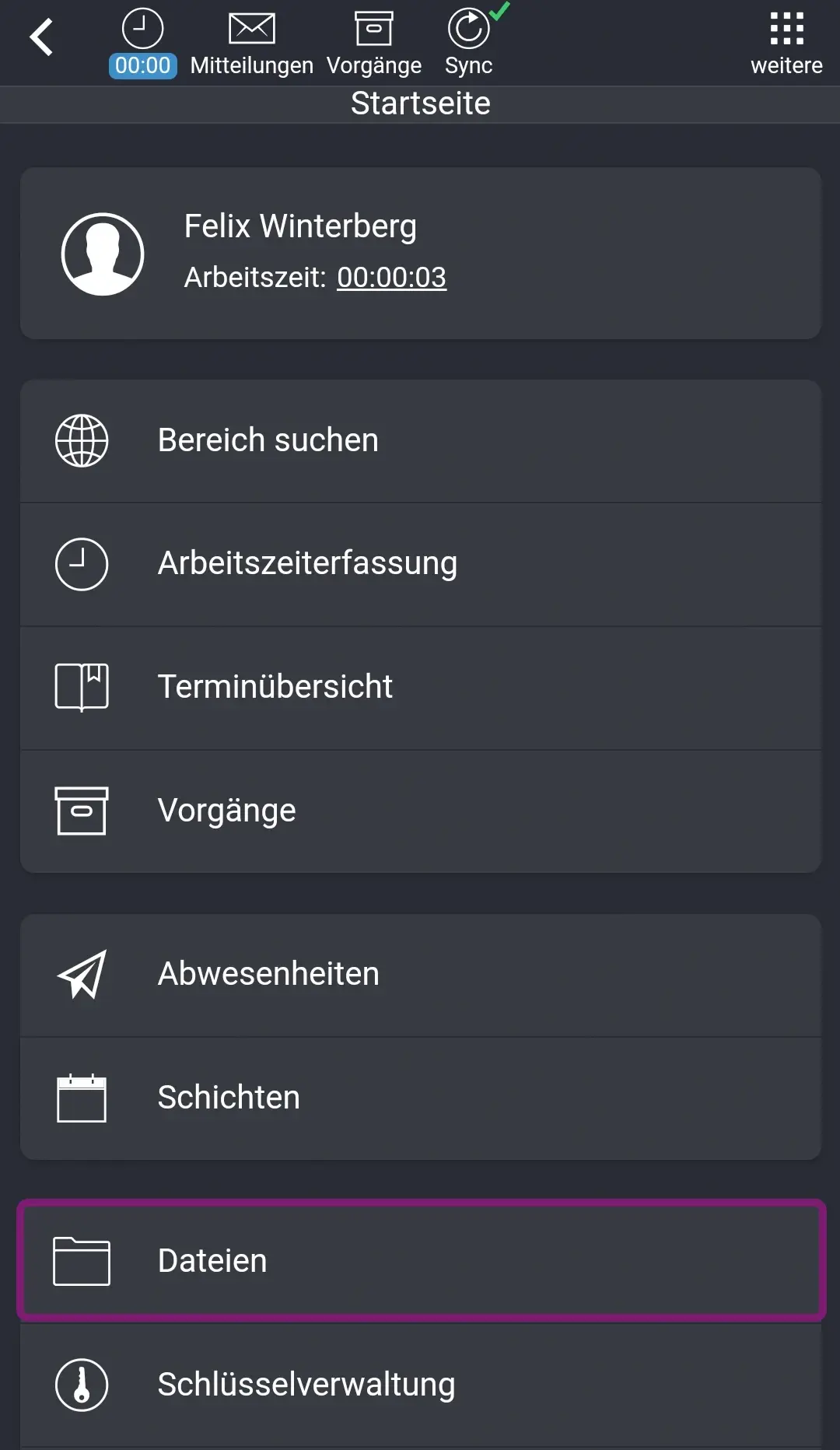
Task: Tap the 00:00 timer badge
Action: tap(142, 65)
